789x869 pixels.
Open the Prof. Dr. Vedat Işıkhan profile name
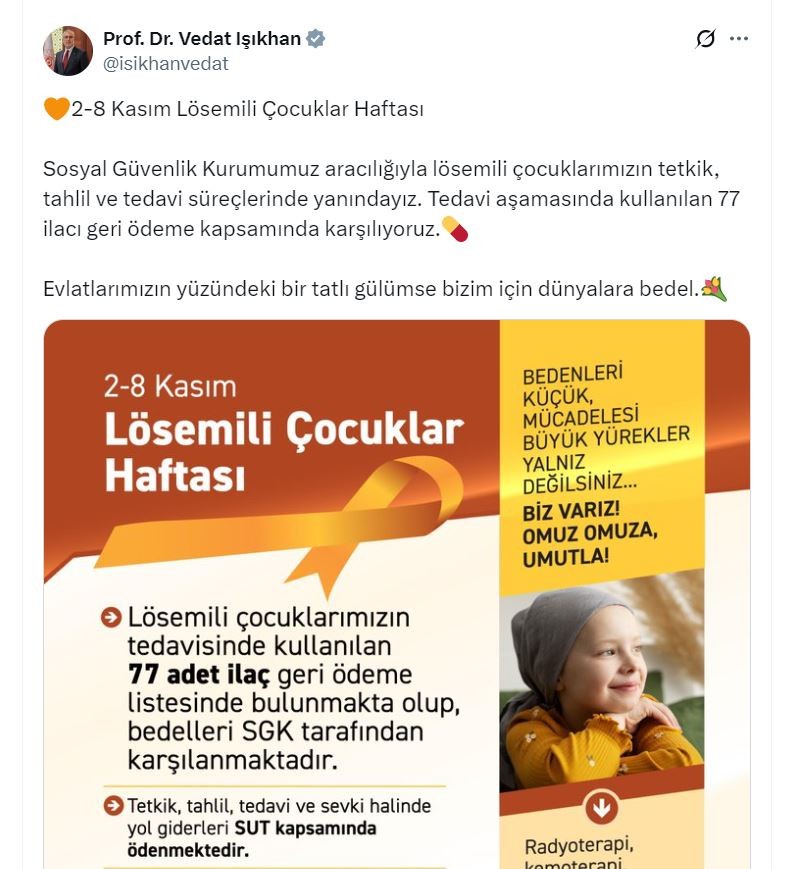click(201, 39)
